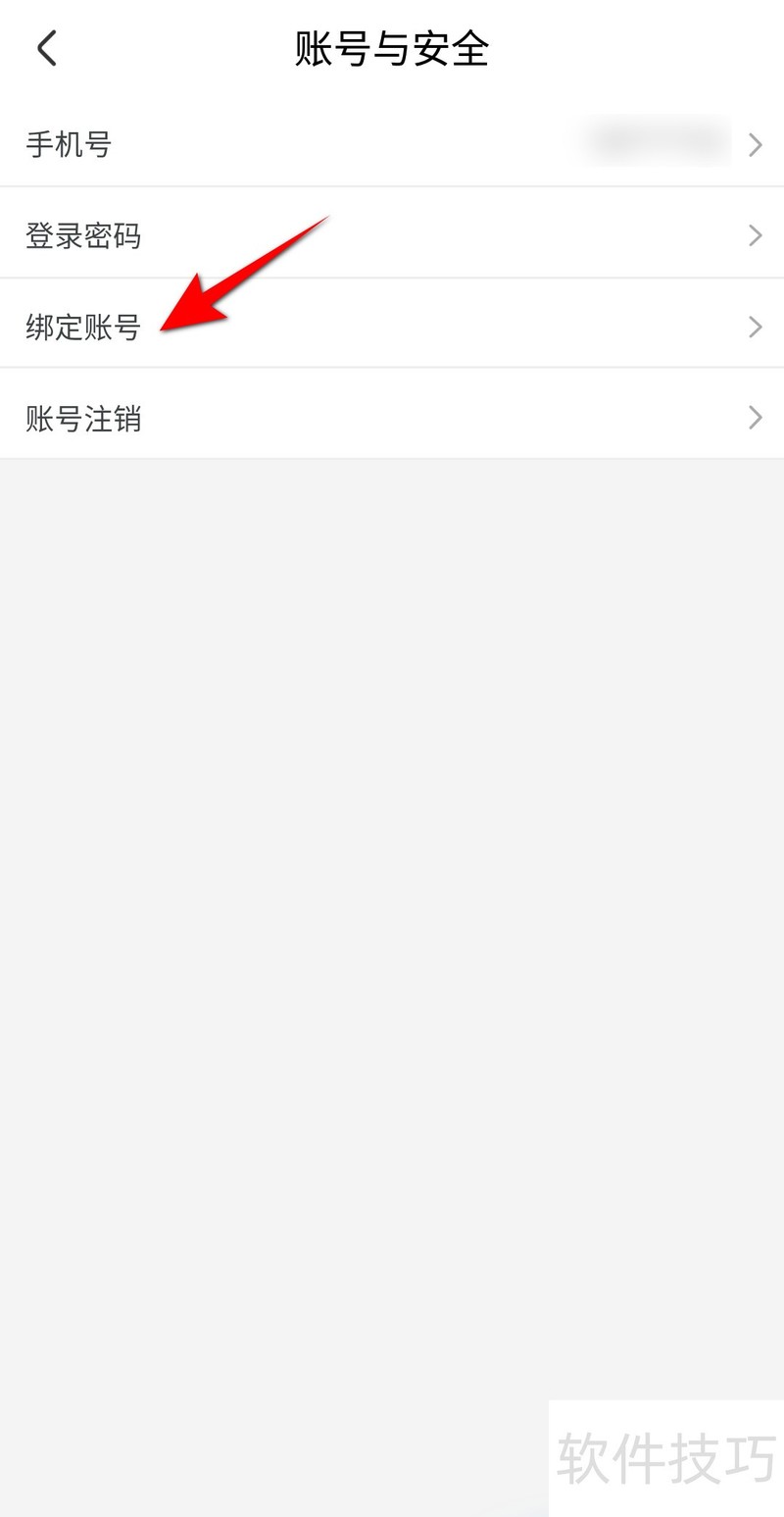The height and width of the screenshot is (1517, 784).
Task: Click the 手机号 label
Action: click(69, 144)
